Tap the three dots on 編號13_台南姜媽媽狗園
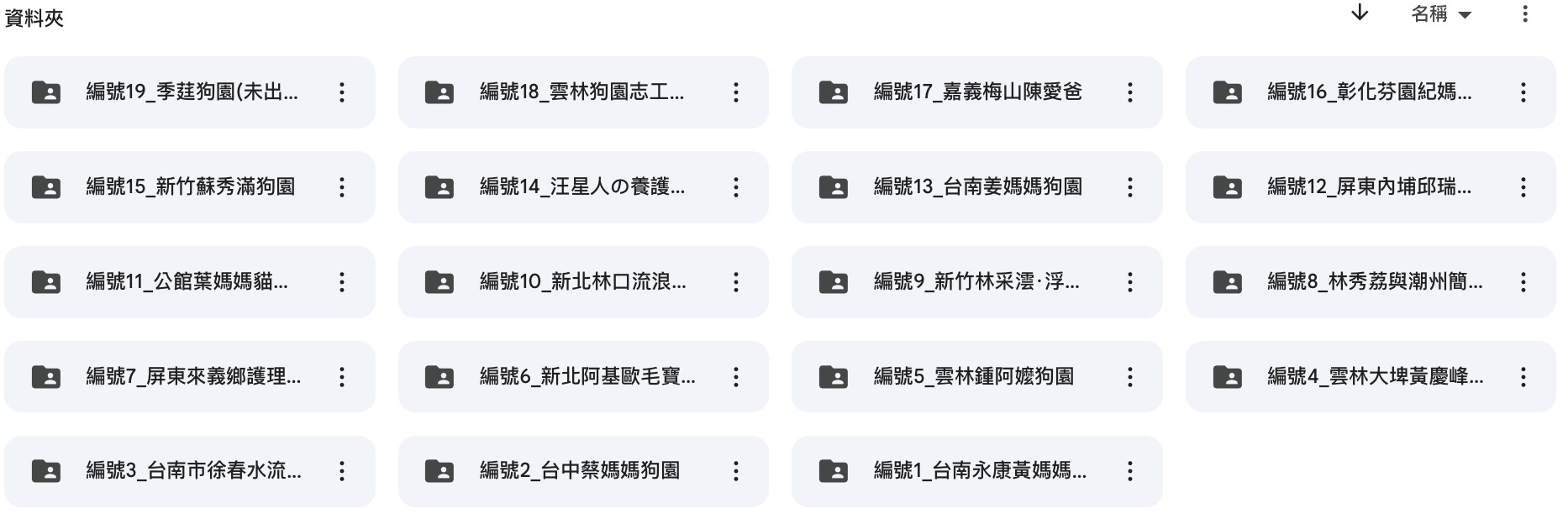1568x524 pixels. 1129,187
